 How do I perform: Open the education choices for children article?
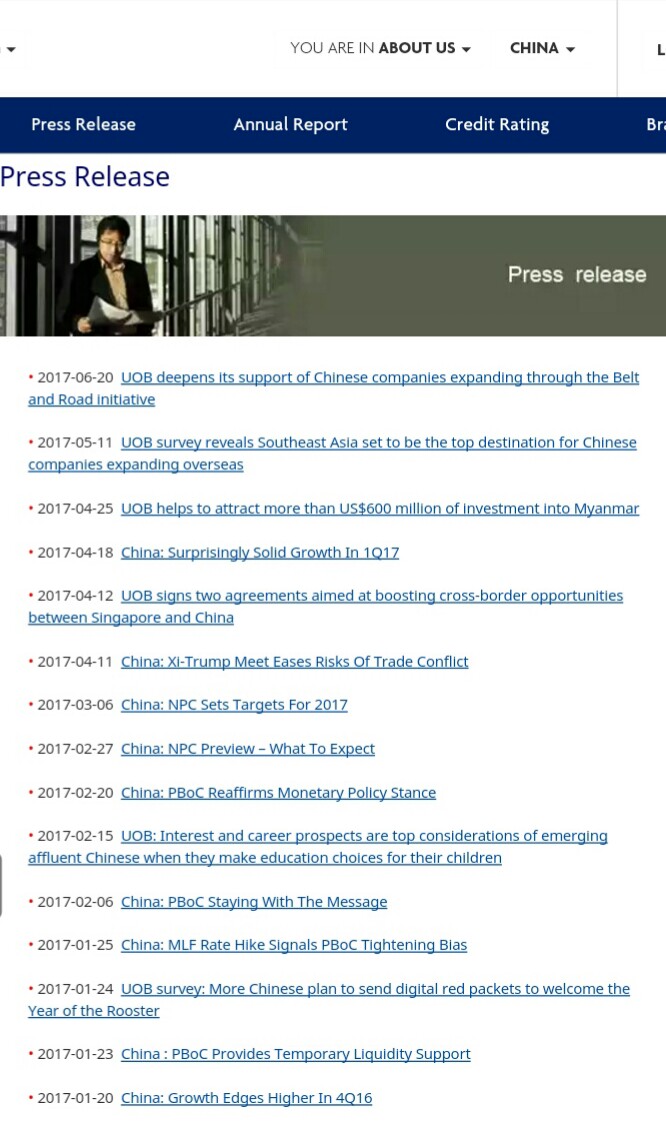pos(318,847)
